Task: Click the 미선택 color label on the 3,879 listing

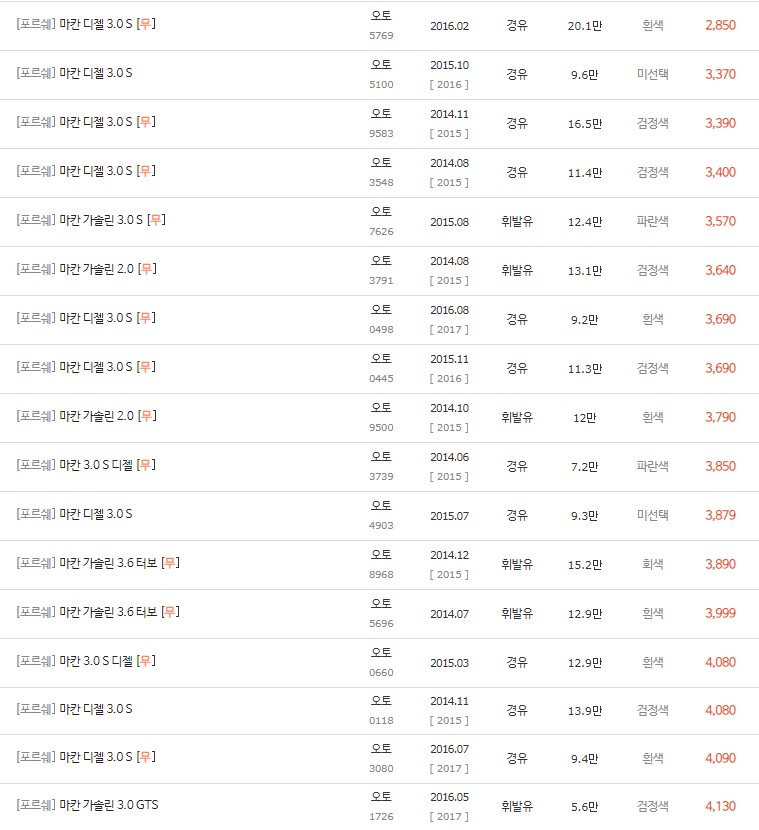Action: pos(651,514)
